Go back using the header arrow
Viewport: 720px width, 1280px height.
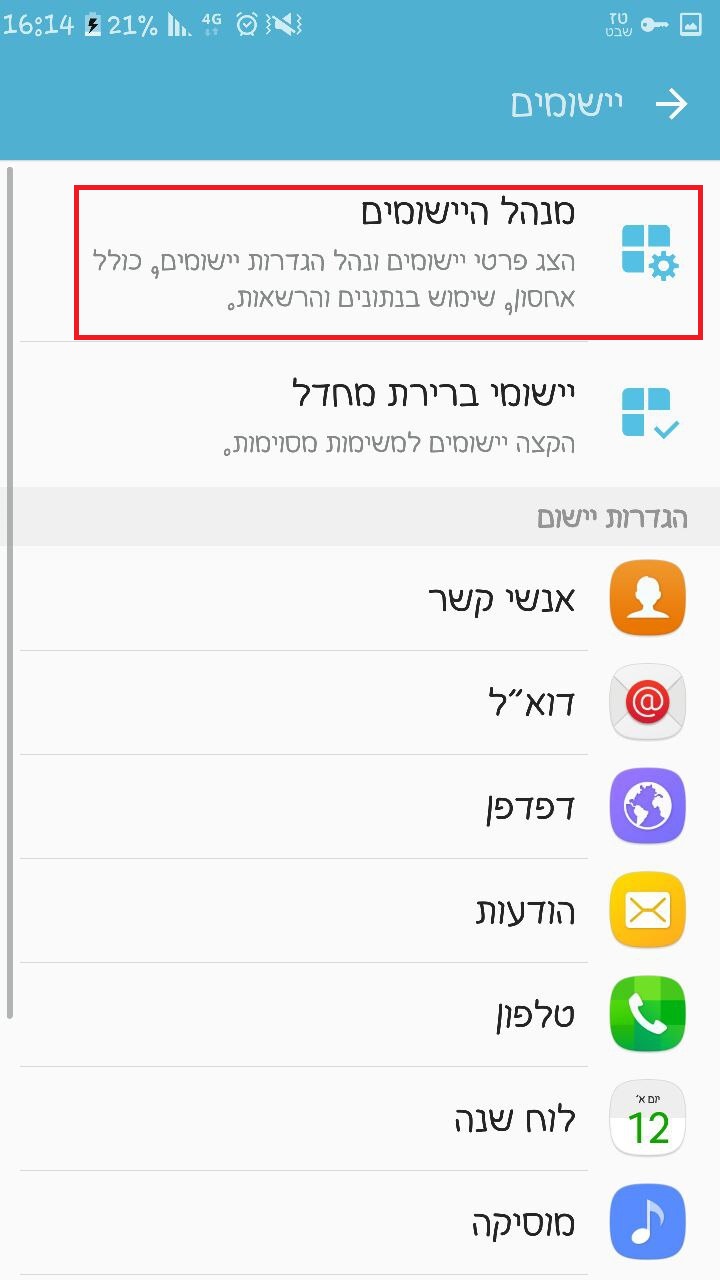[672, 104]
